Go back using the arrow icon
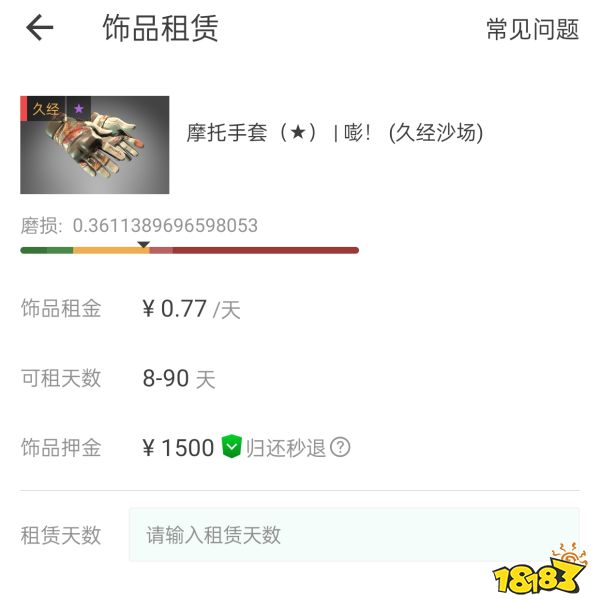 point(39,28)
